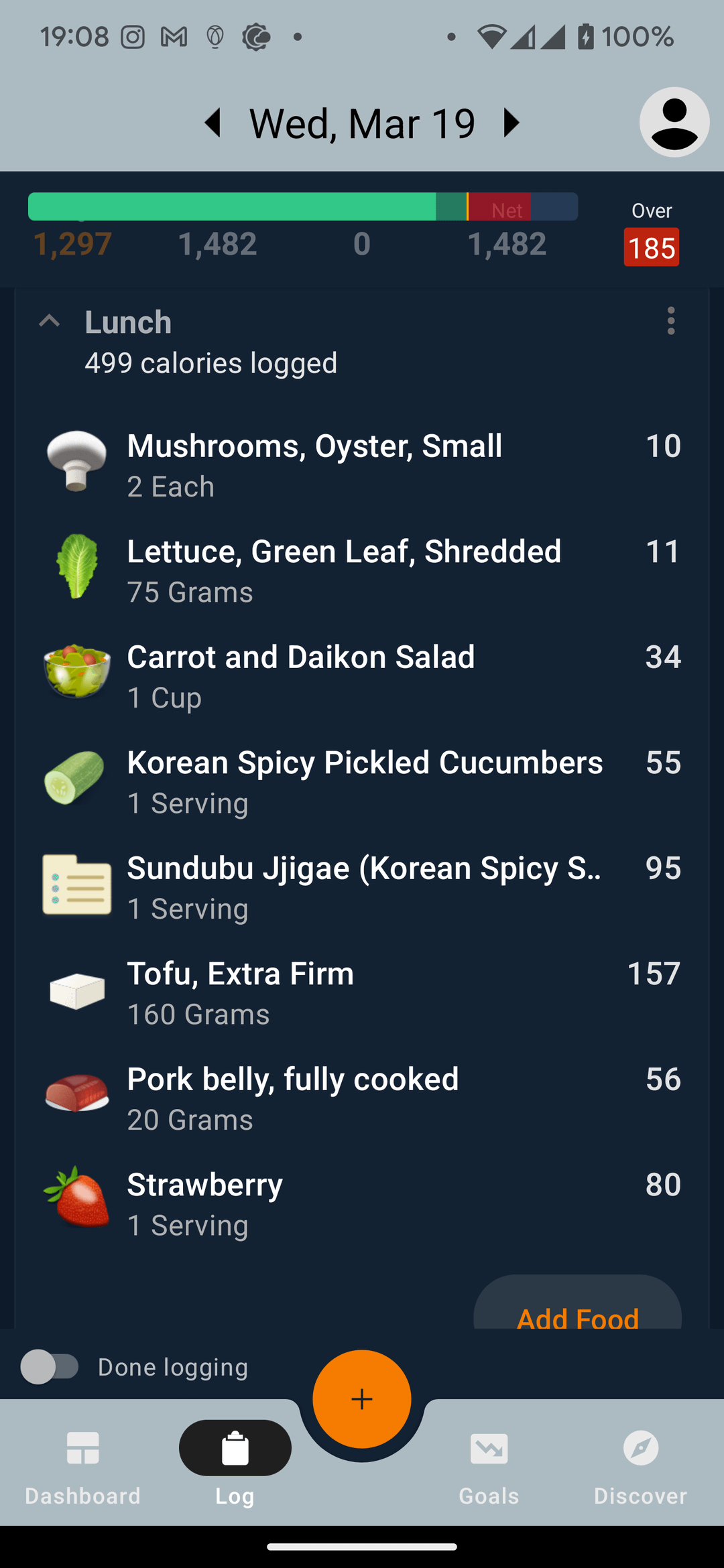Image resolution: width=724 pixels, height=1568 pixels.
Task: Tap the orange plus button
Action: click(x=362, y=1399)
